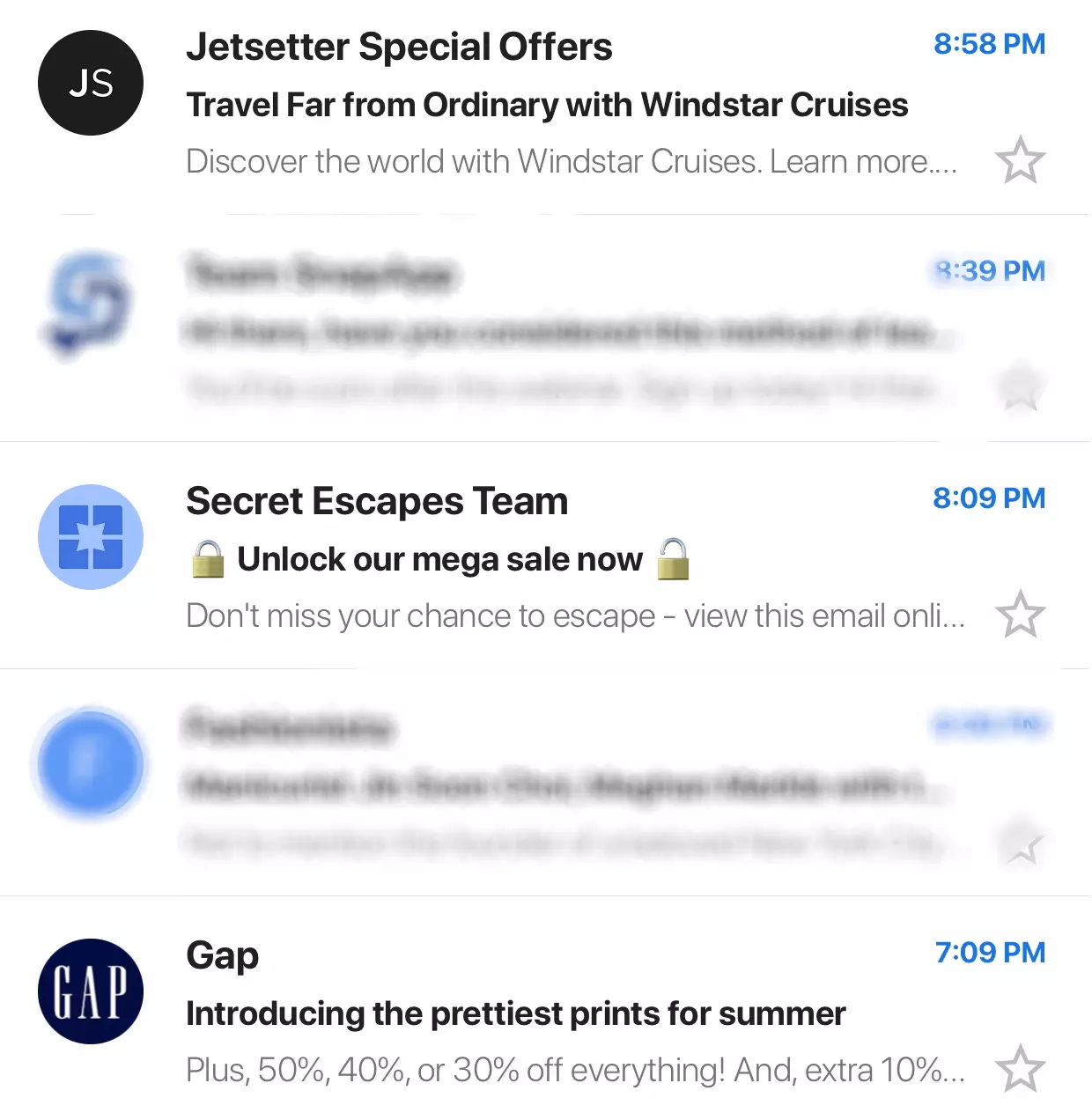Open the Windstar Cruises email from Jetsetter
Screen dimensions: 1092x1120
click(546, 105)
